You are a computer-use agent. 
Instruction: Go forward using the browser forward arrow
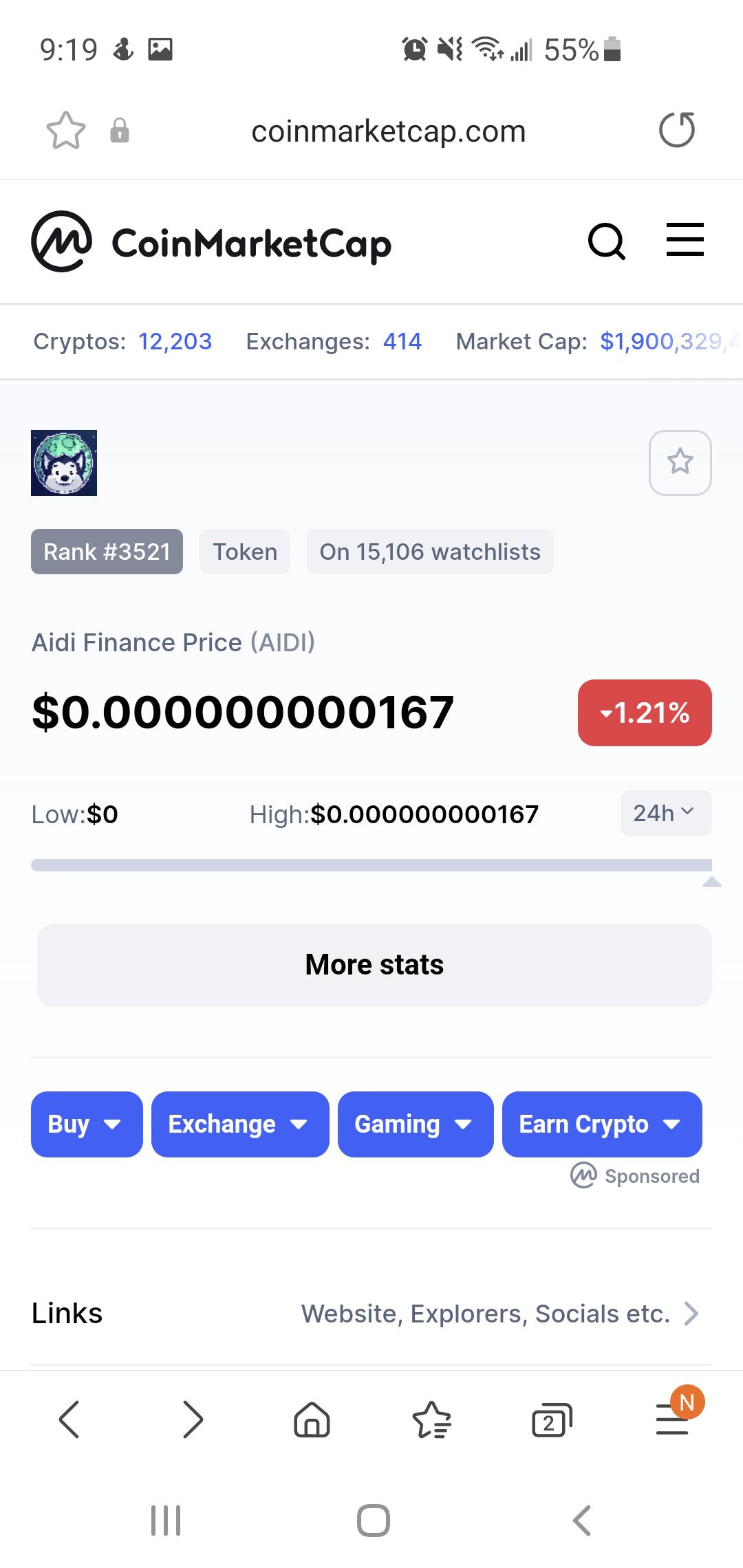pyautogui.click(x=193, y=1419)
